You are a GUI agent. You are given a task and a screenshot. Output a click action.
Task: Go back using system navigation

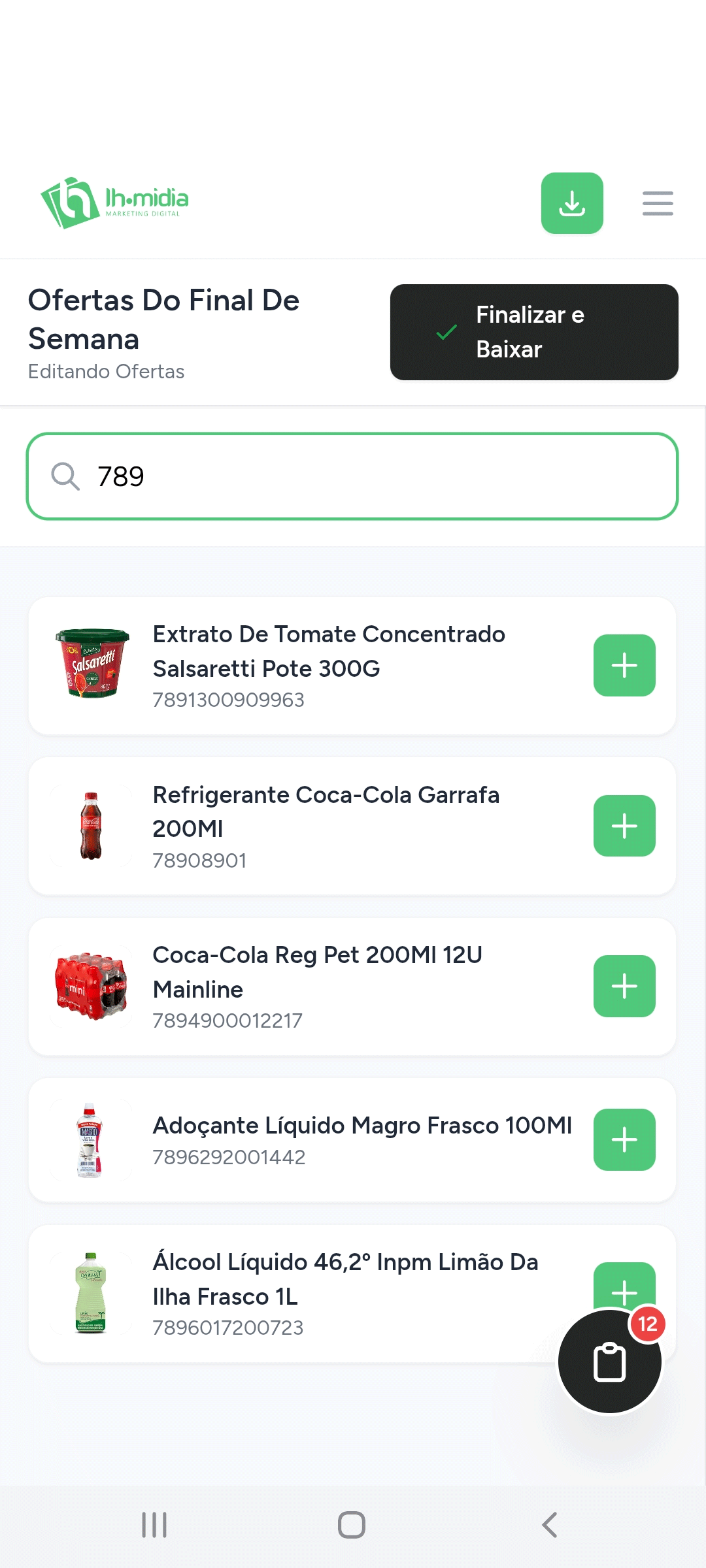click(549, 1525)
